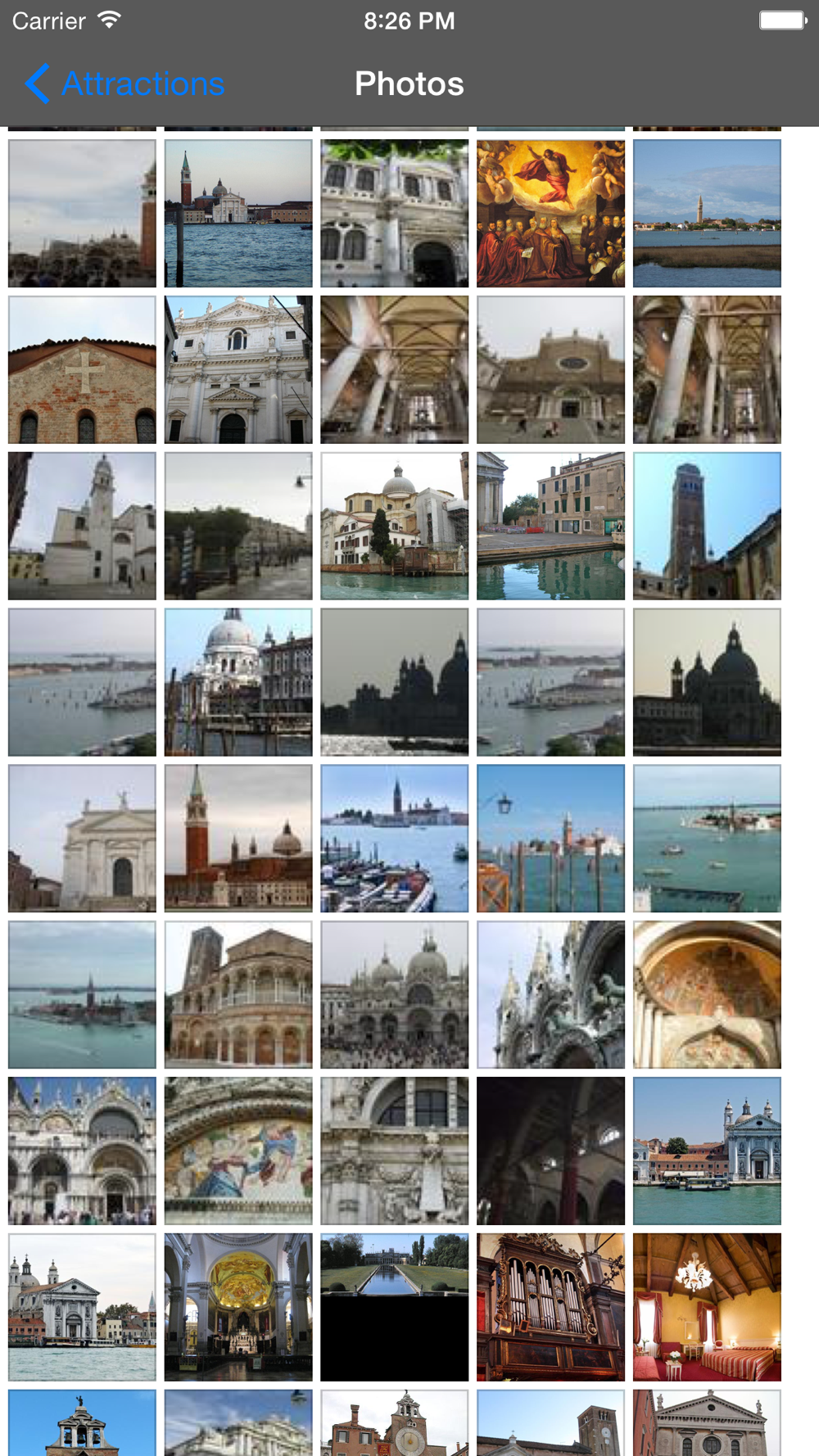Image resolution: width=819 pixels, height=1456 pixels.
Task: View the orange frescoed arch photo
Action: pyautogui.click(x=707, y=994)
